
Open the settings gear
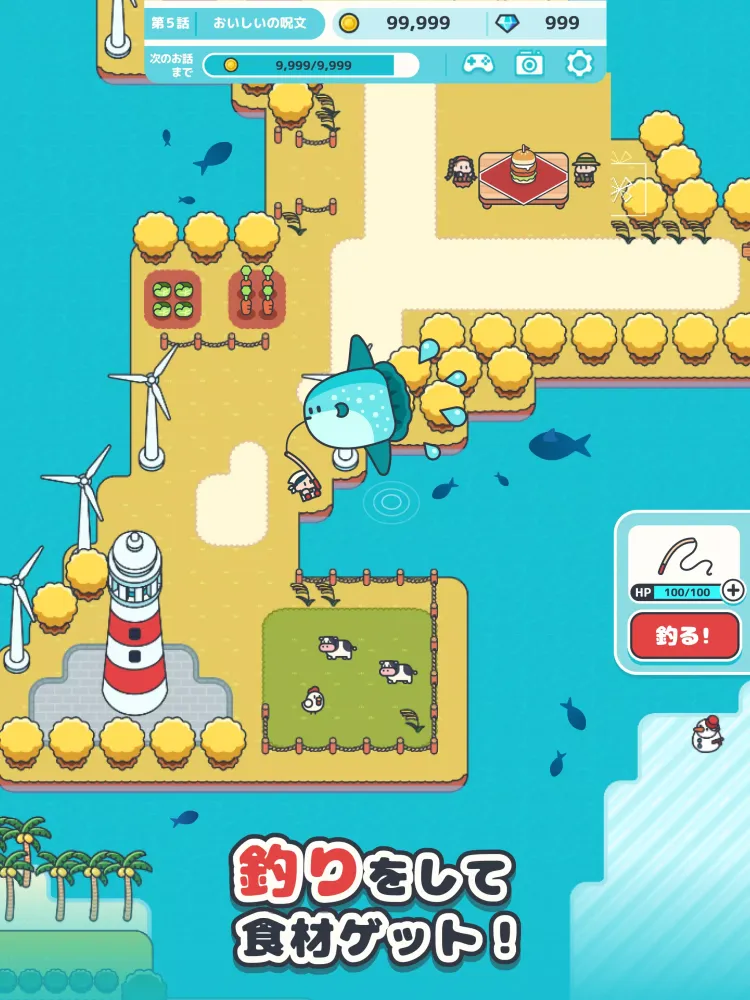[x=579, y=64]
